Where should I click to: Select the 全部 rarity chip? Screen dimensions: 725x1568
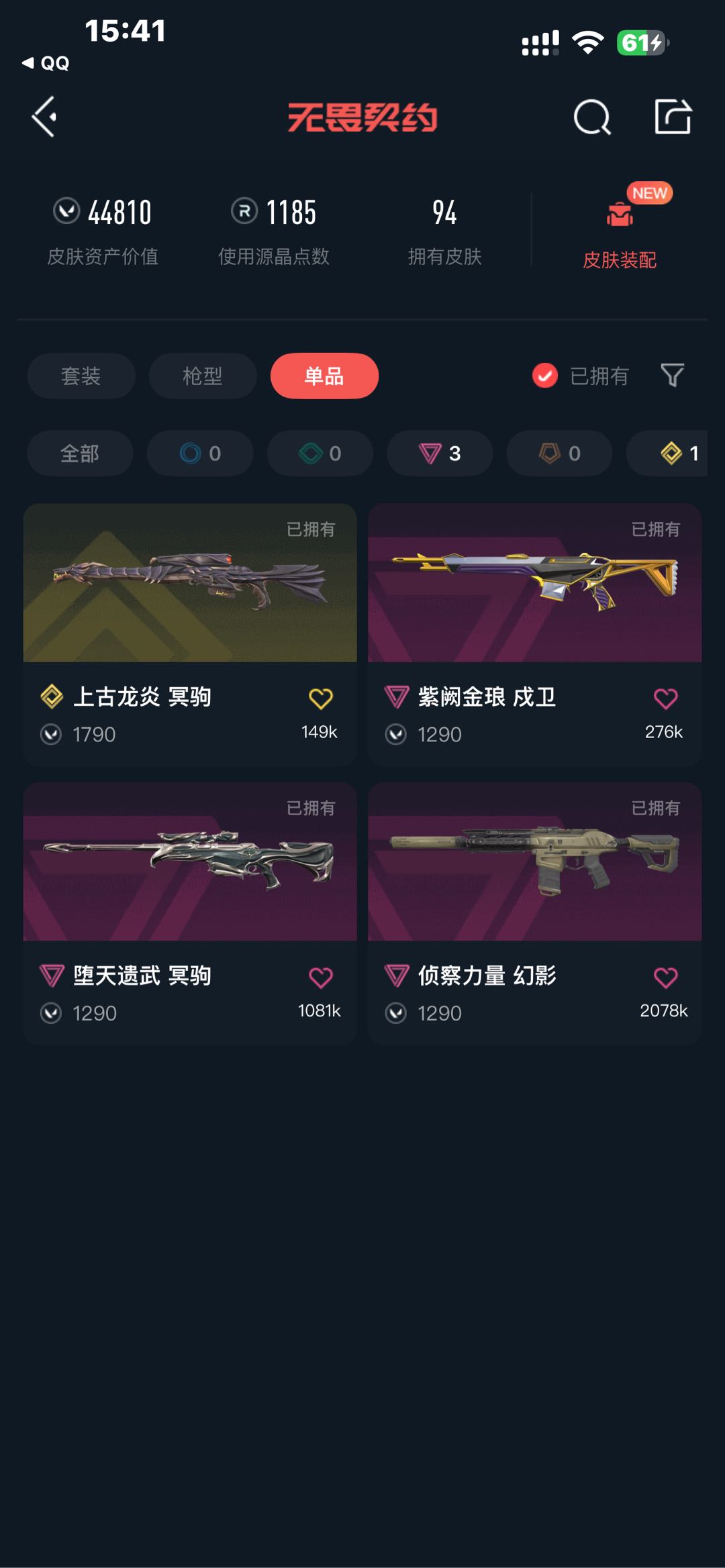click(80, 454)
